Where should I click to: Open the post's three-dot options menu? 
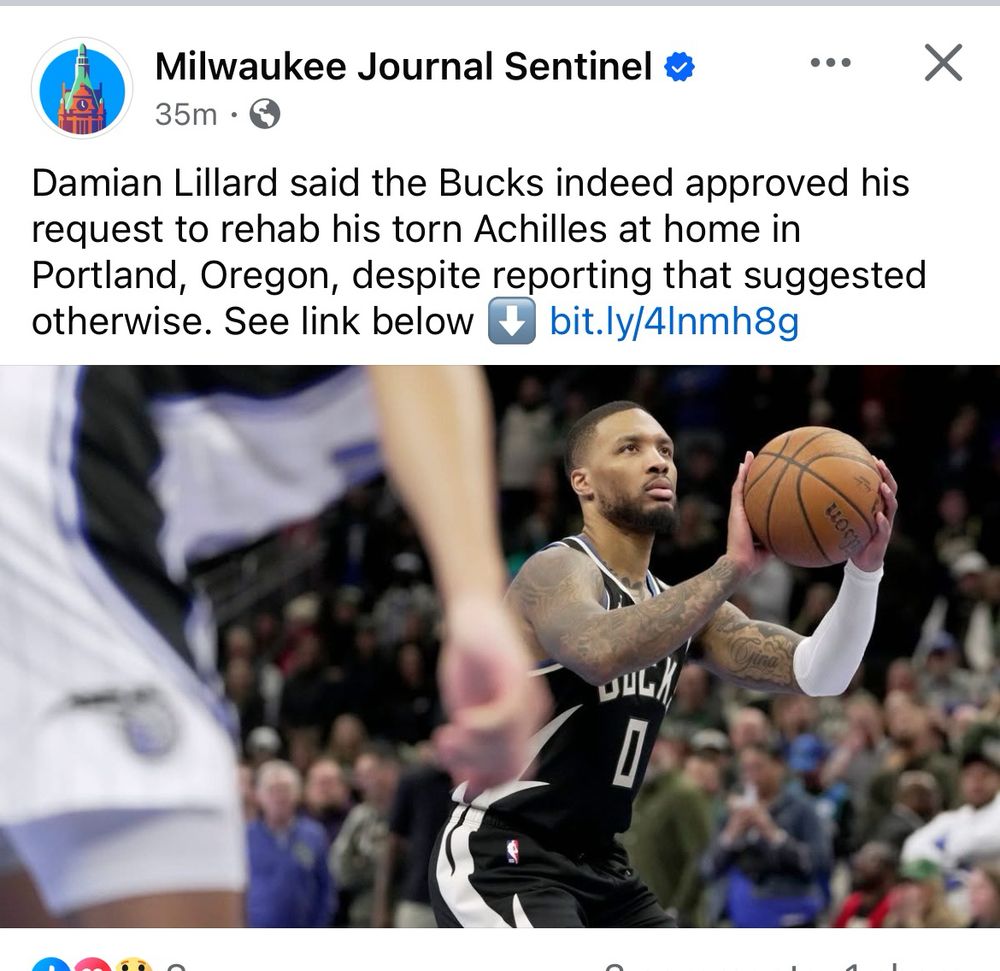[x=829, y=63]
